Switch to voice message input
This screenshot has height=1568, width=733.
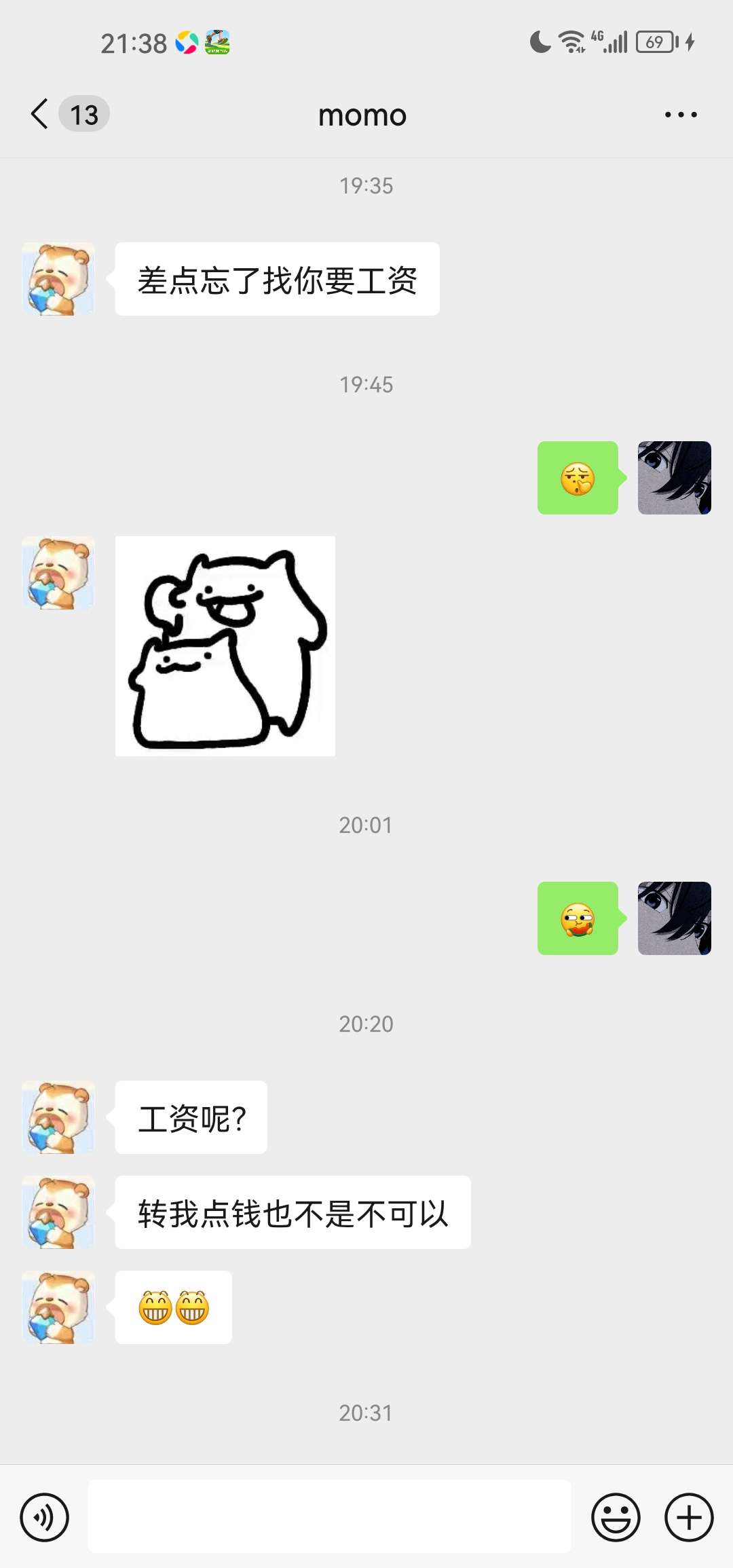click(45, 1517)
